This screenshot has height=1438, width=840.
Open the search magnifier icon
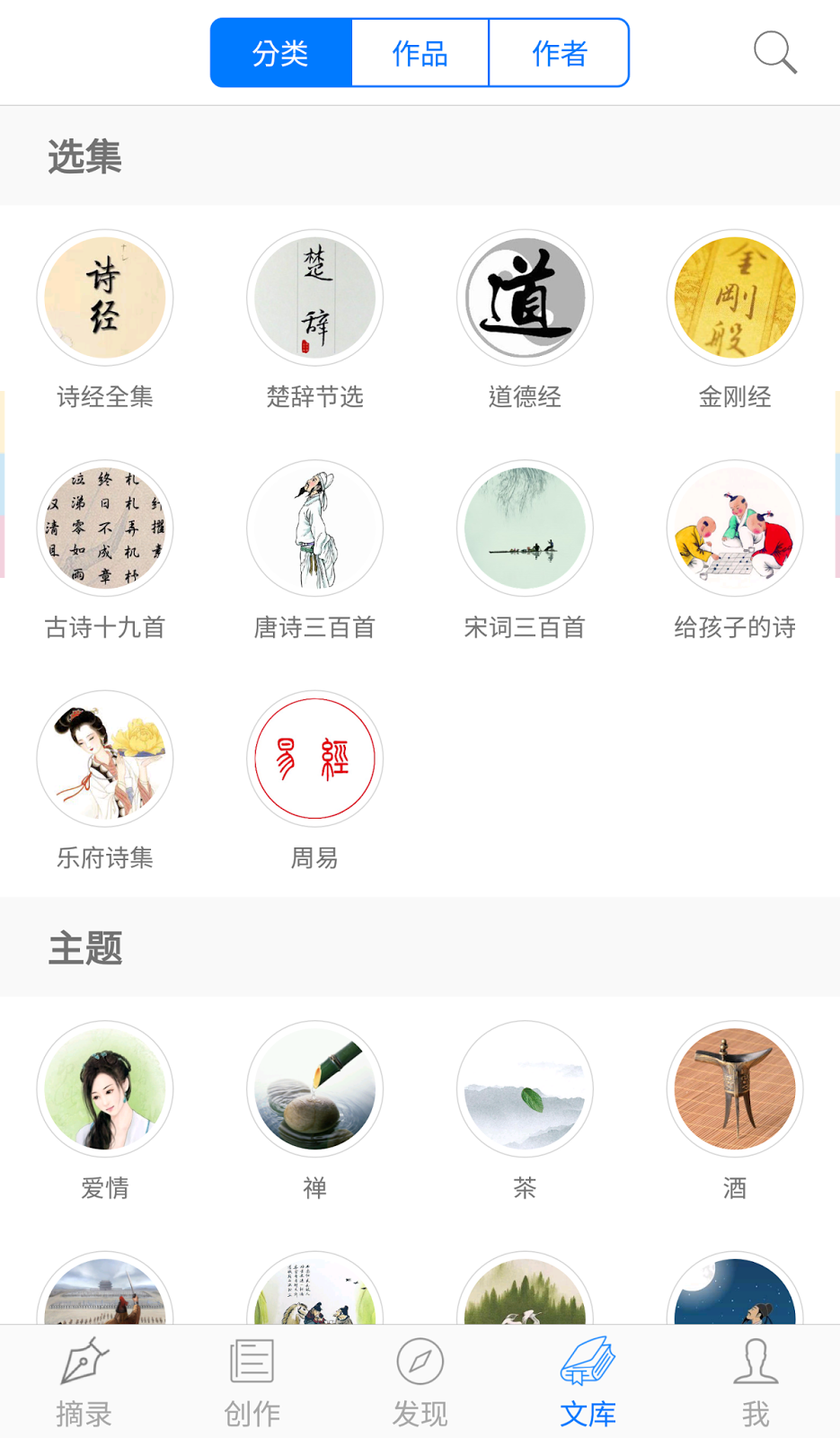click(774, 52)
